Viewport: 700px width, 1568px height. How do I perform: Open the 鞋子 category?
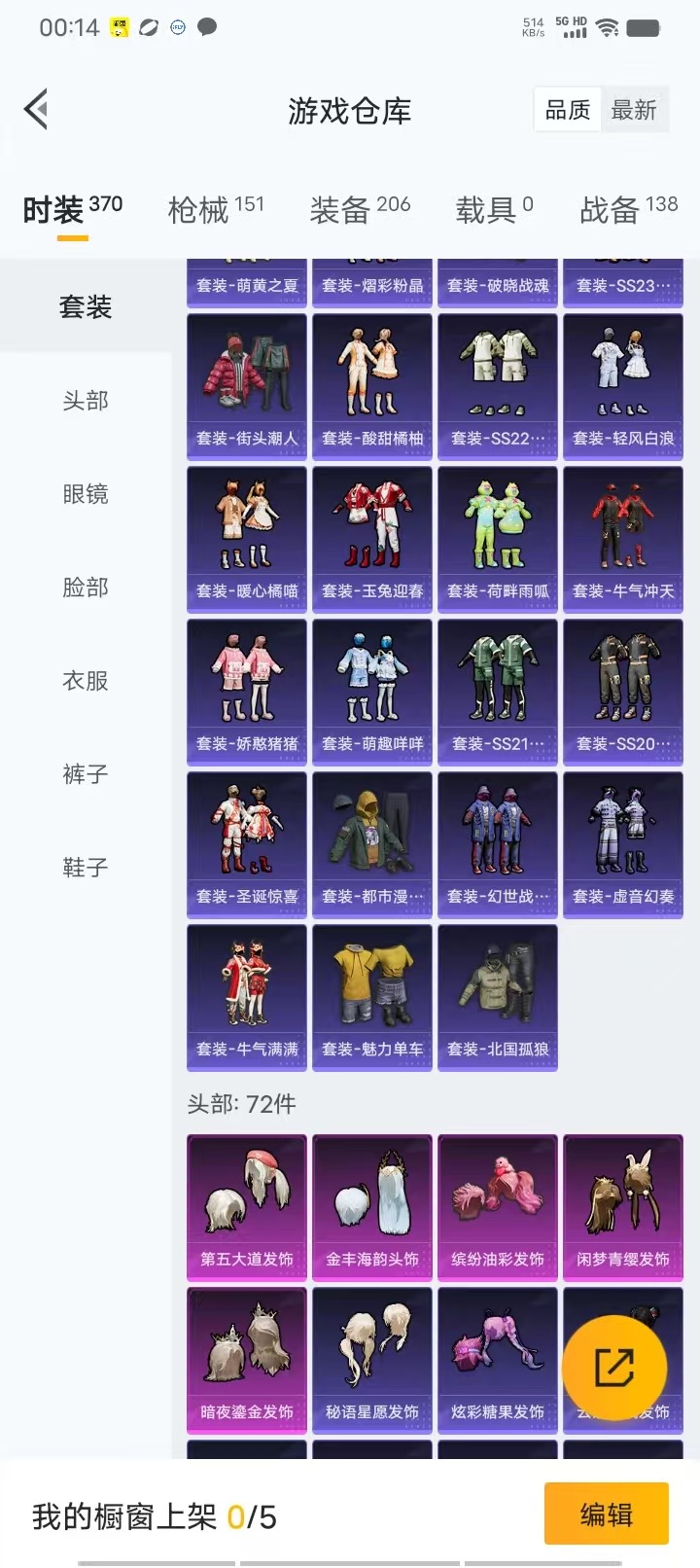[86, 868]
